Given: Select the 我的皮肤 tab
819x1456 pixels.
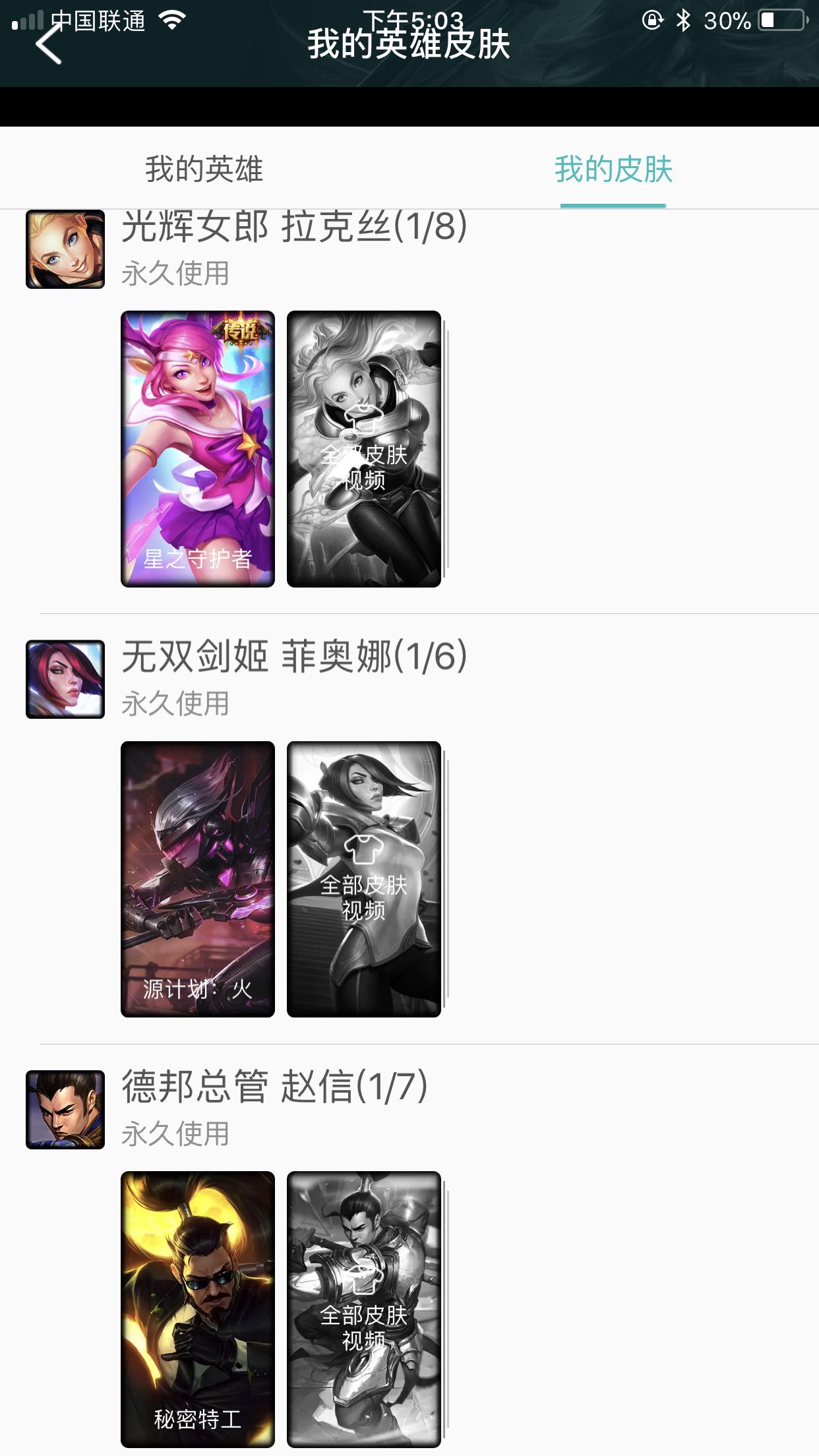Looking at the screenshot, I should (613, 169).
